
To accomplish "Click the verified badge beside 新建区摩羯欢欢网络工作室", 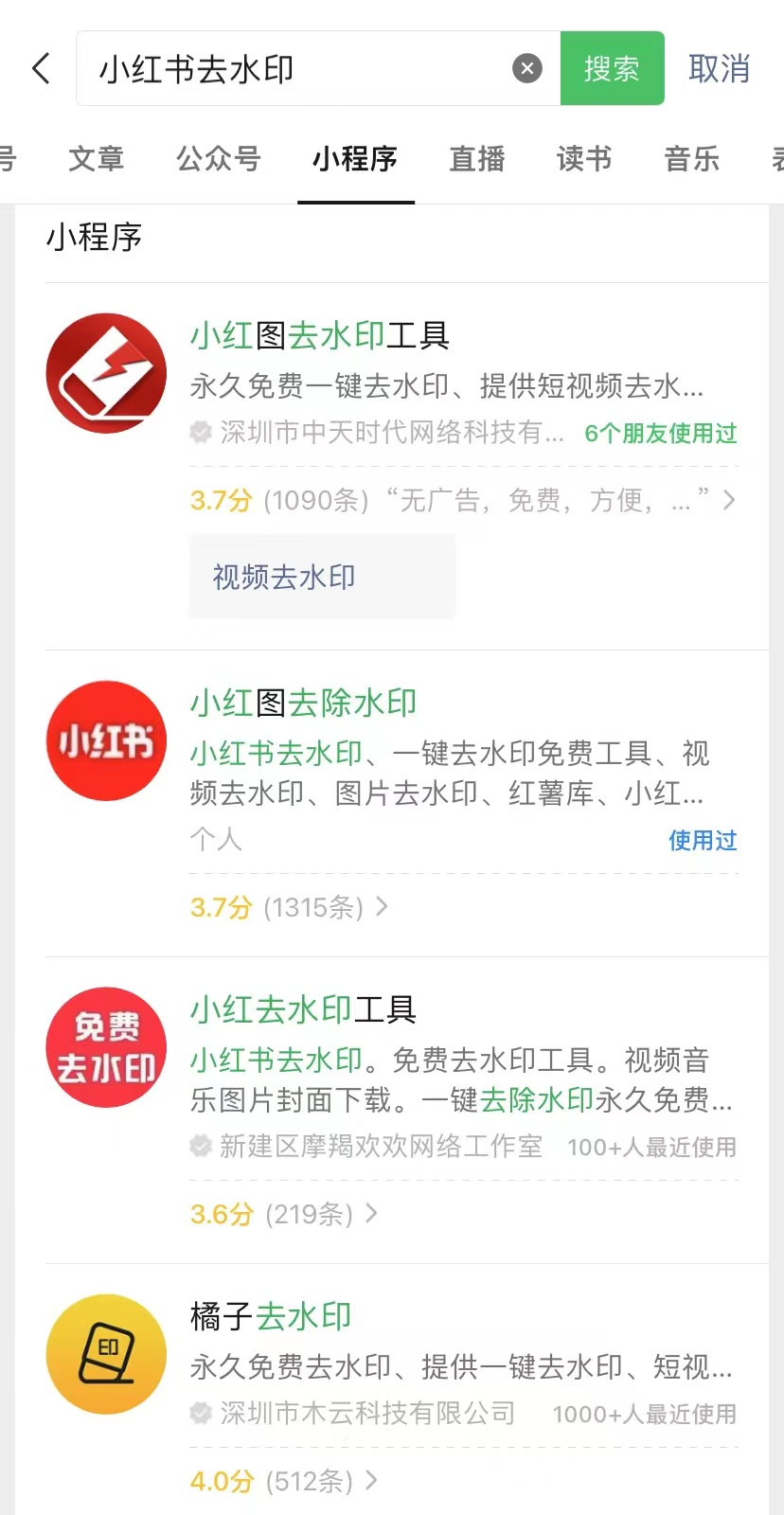I will point(201,1146).
